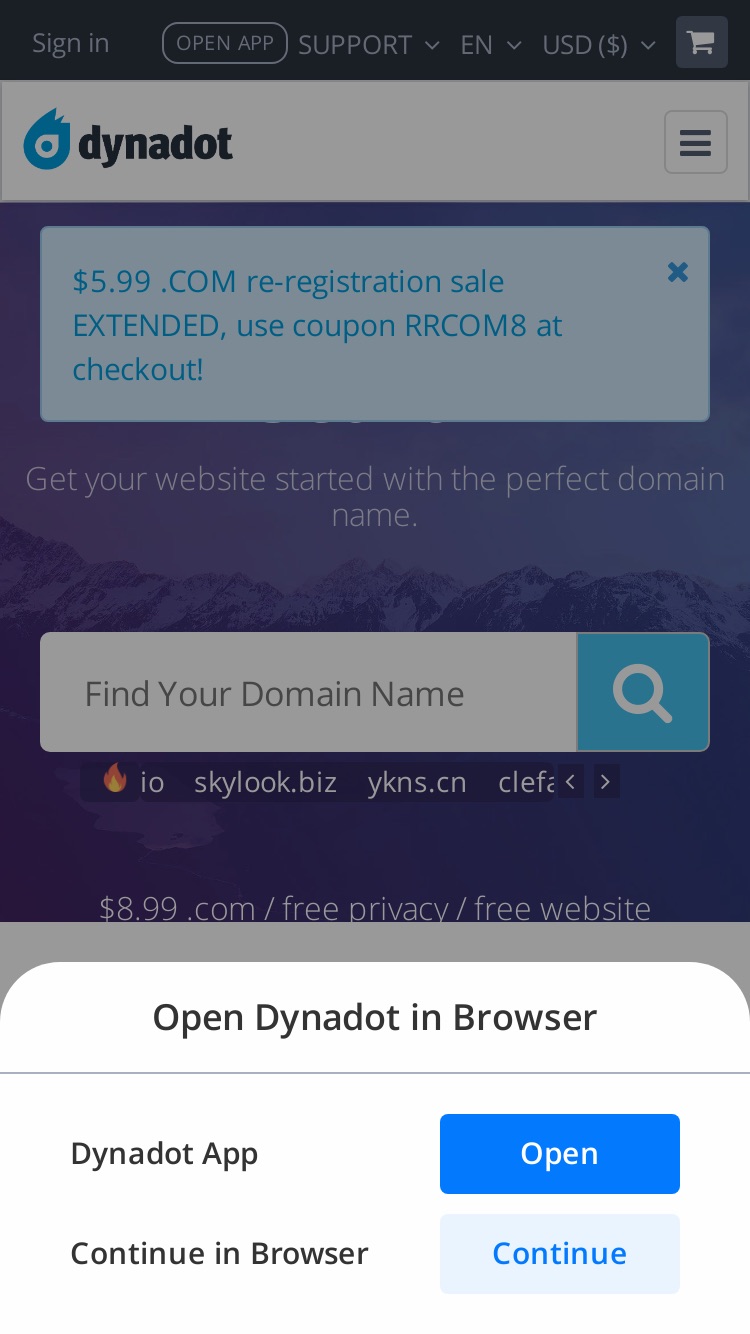Show previous trending domains

(570, 781)
